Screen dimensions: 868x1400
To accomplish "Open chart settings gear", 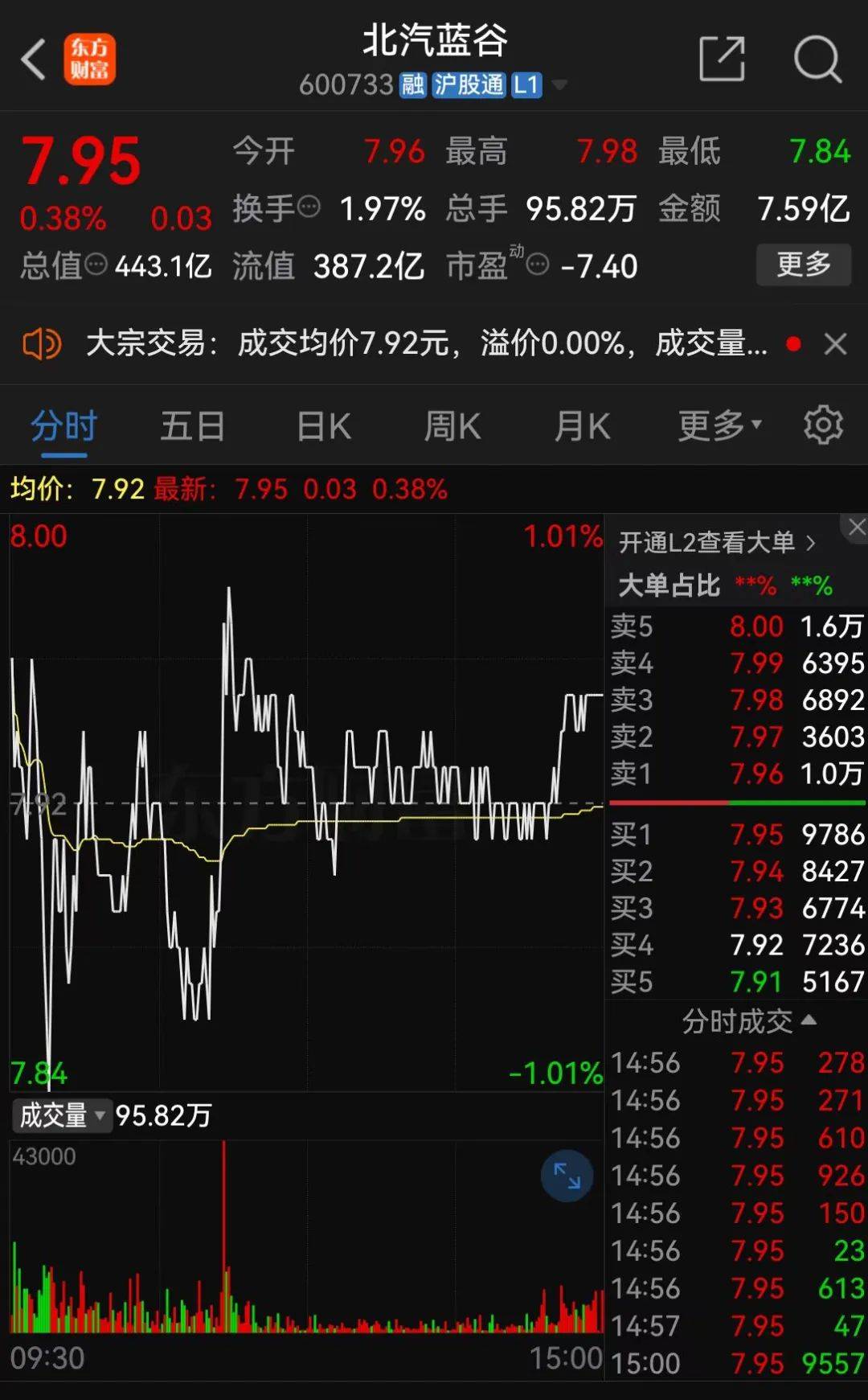I will point(823,425).
